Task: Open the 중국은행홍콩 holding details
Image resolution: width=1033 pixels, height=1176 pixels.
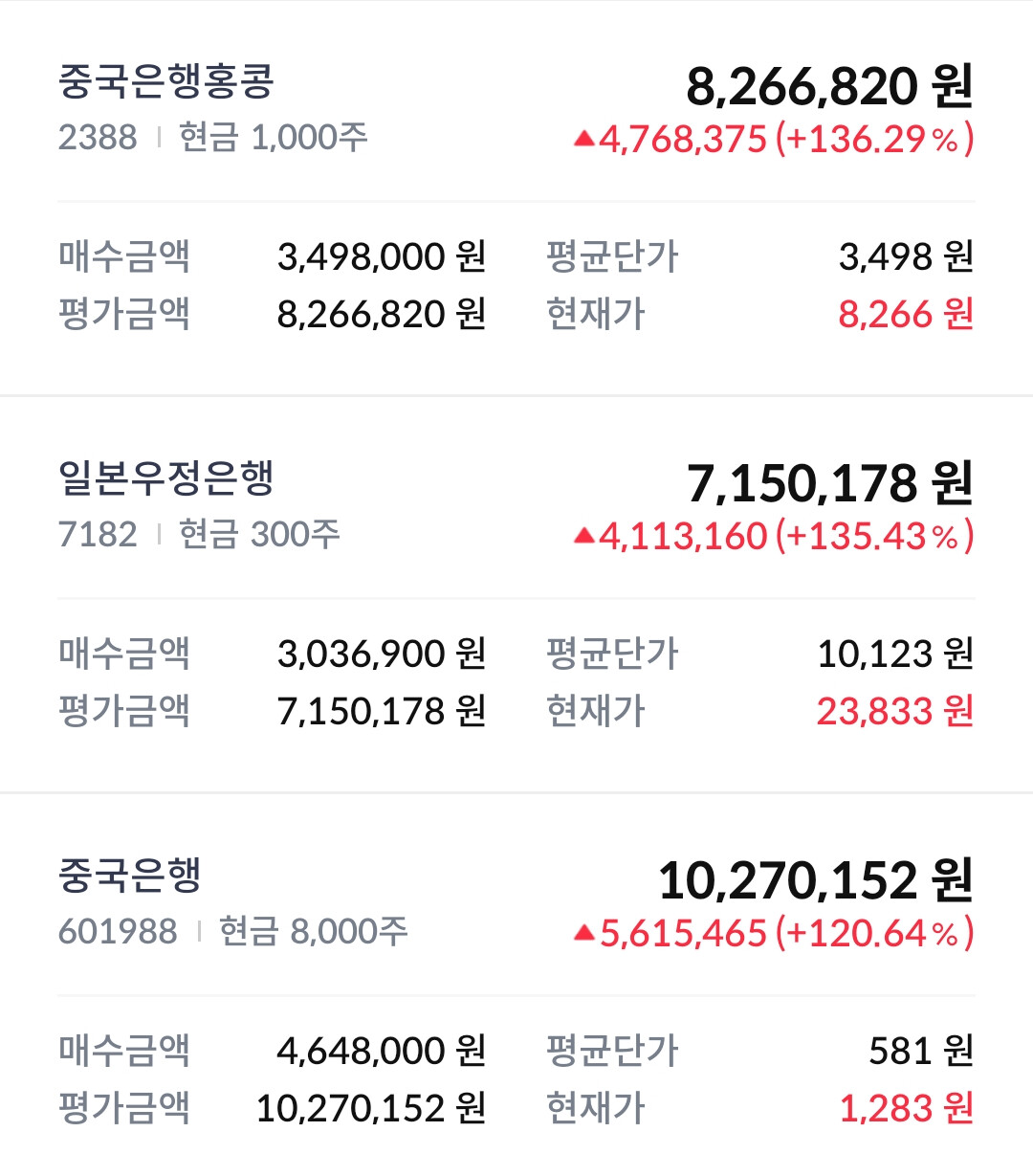Action: (166, 83)
